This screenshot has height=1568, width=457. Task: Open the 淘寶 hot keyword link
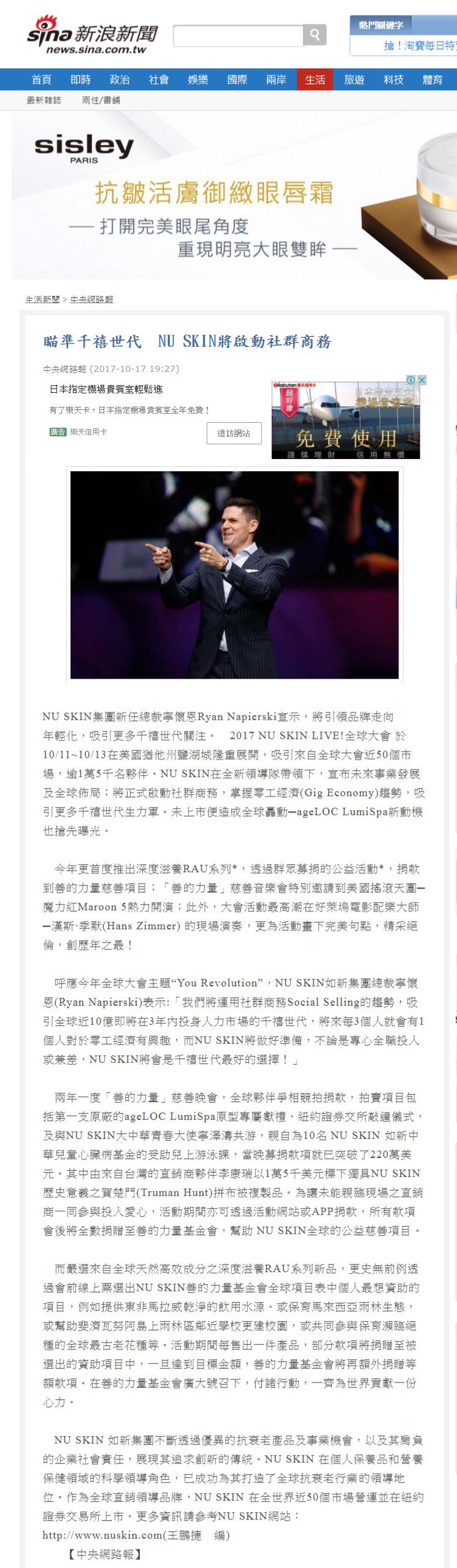coord(420,45)
